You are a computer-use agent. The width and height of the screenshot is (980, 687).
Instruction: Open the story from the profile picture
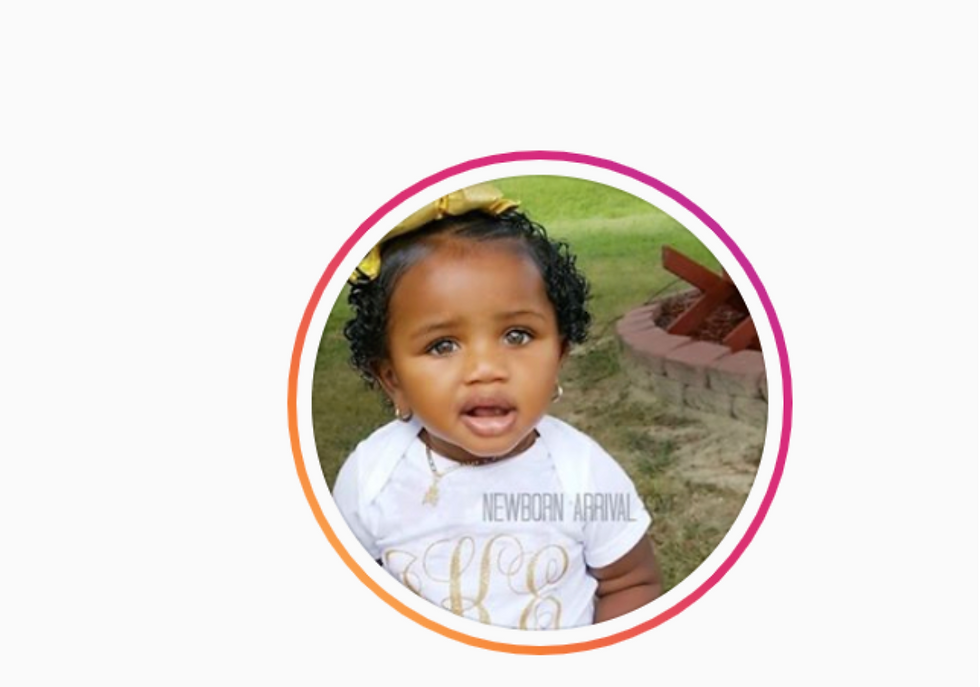539,402
